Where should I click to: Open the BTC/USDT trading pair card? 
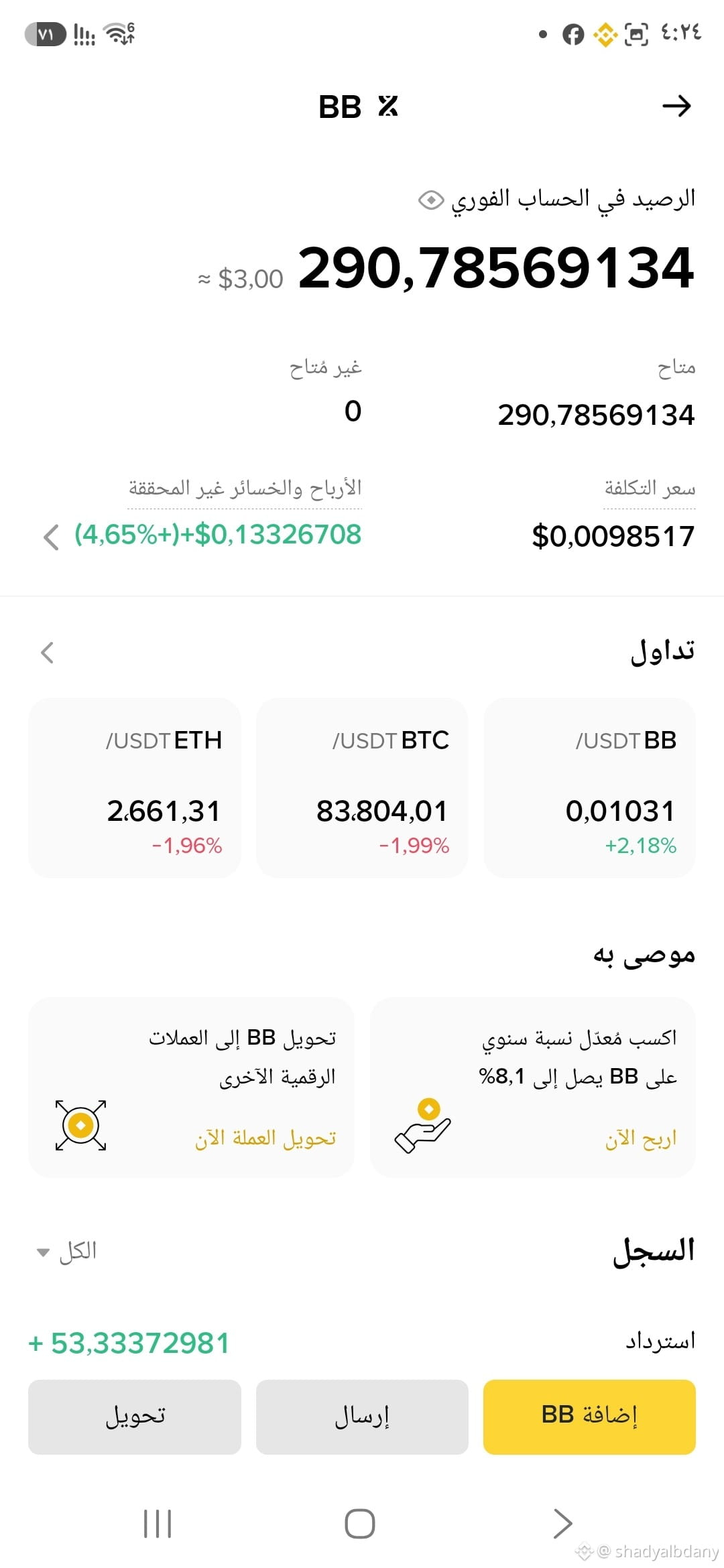click(362, 788)
